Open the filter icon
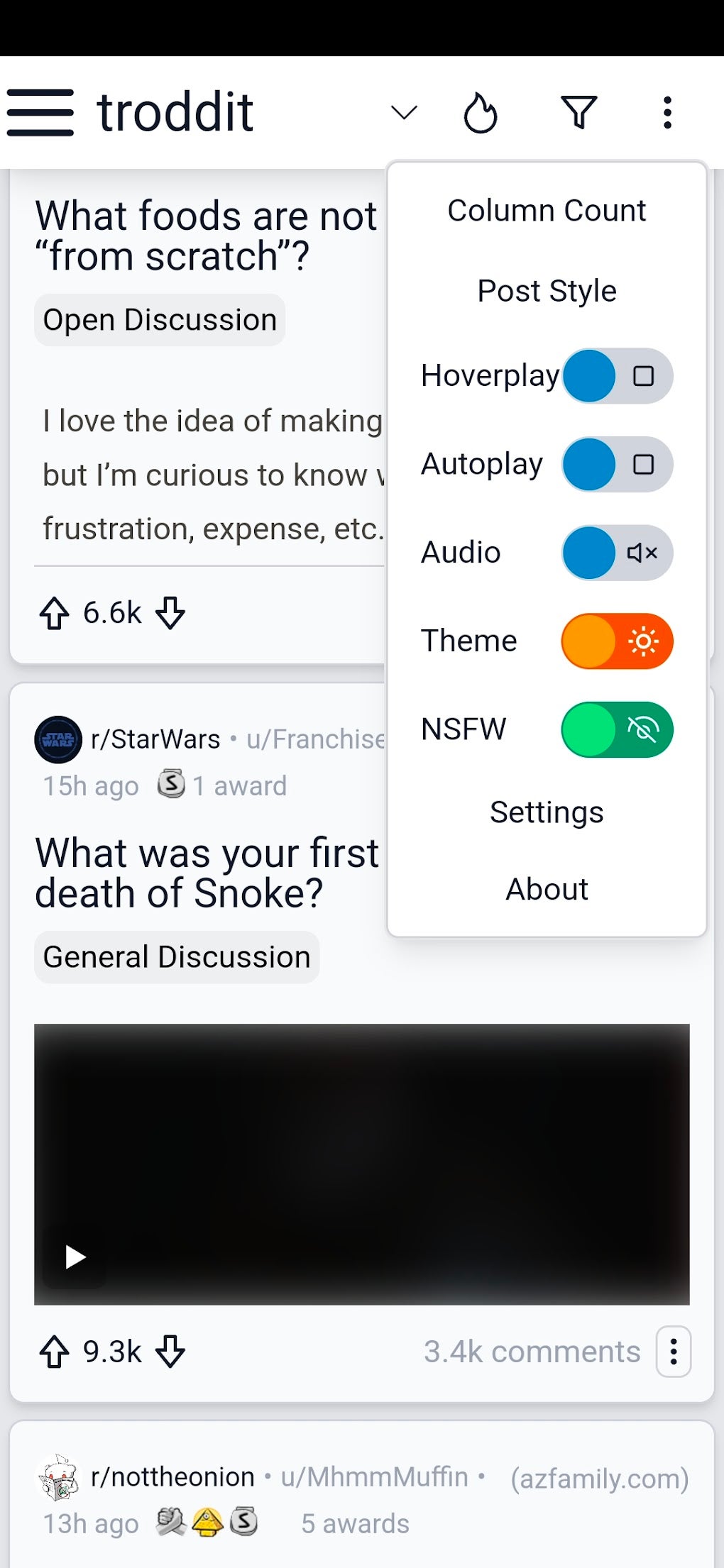724x1568 pixels. coord(578,111)
